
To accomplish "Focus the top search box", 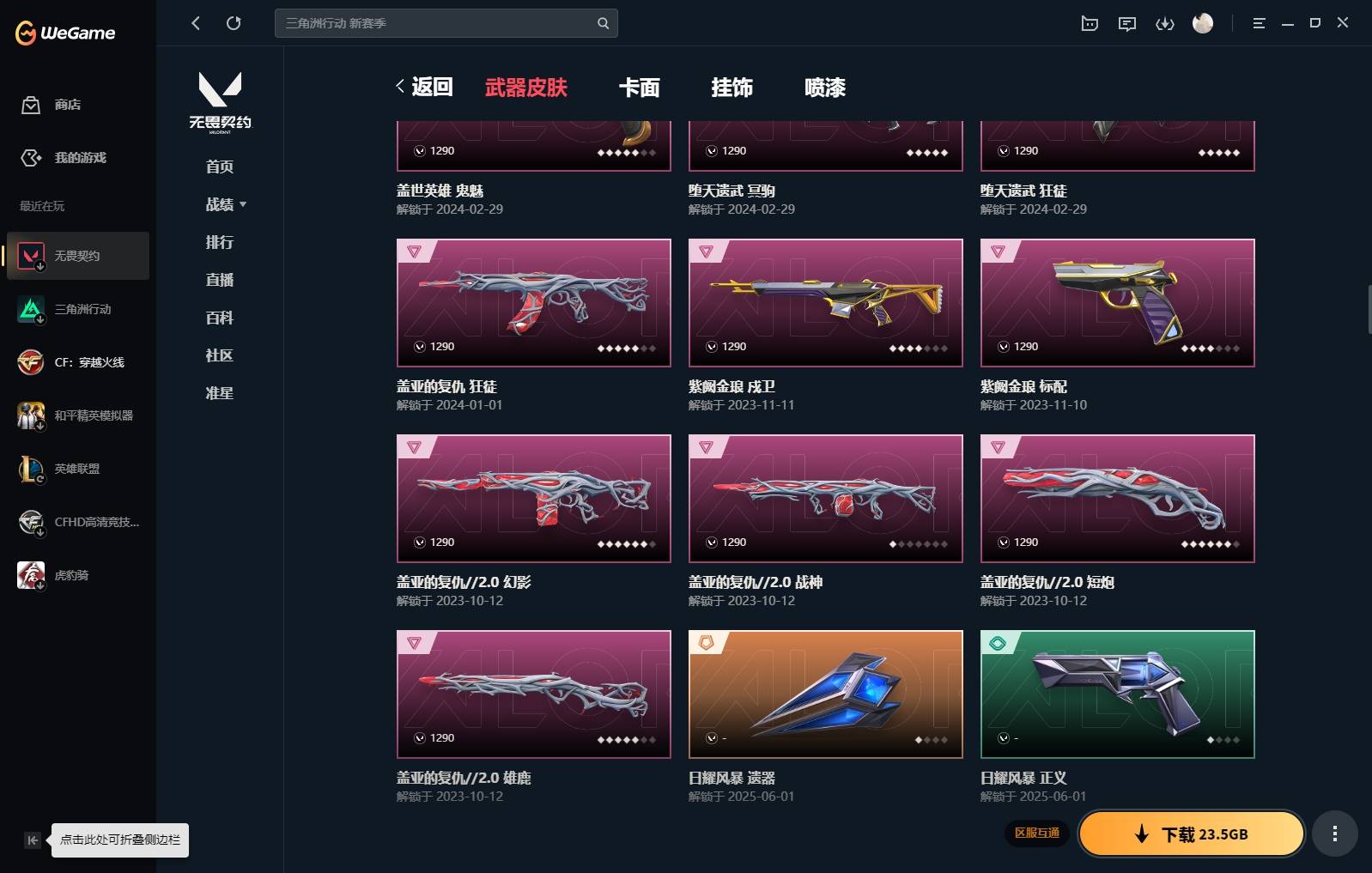I will (x=438, y=23).
